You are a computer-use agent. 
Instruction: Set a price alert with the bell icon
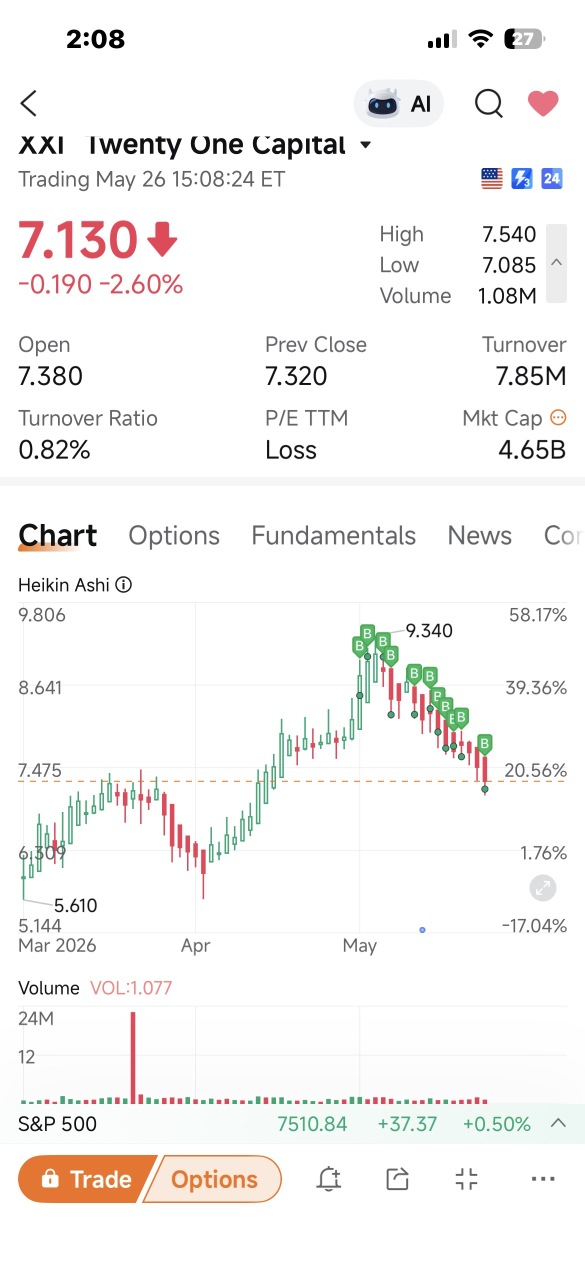tap(328, 1179)
